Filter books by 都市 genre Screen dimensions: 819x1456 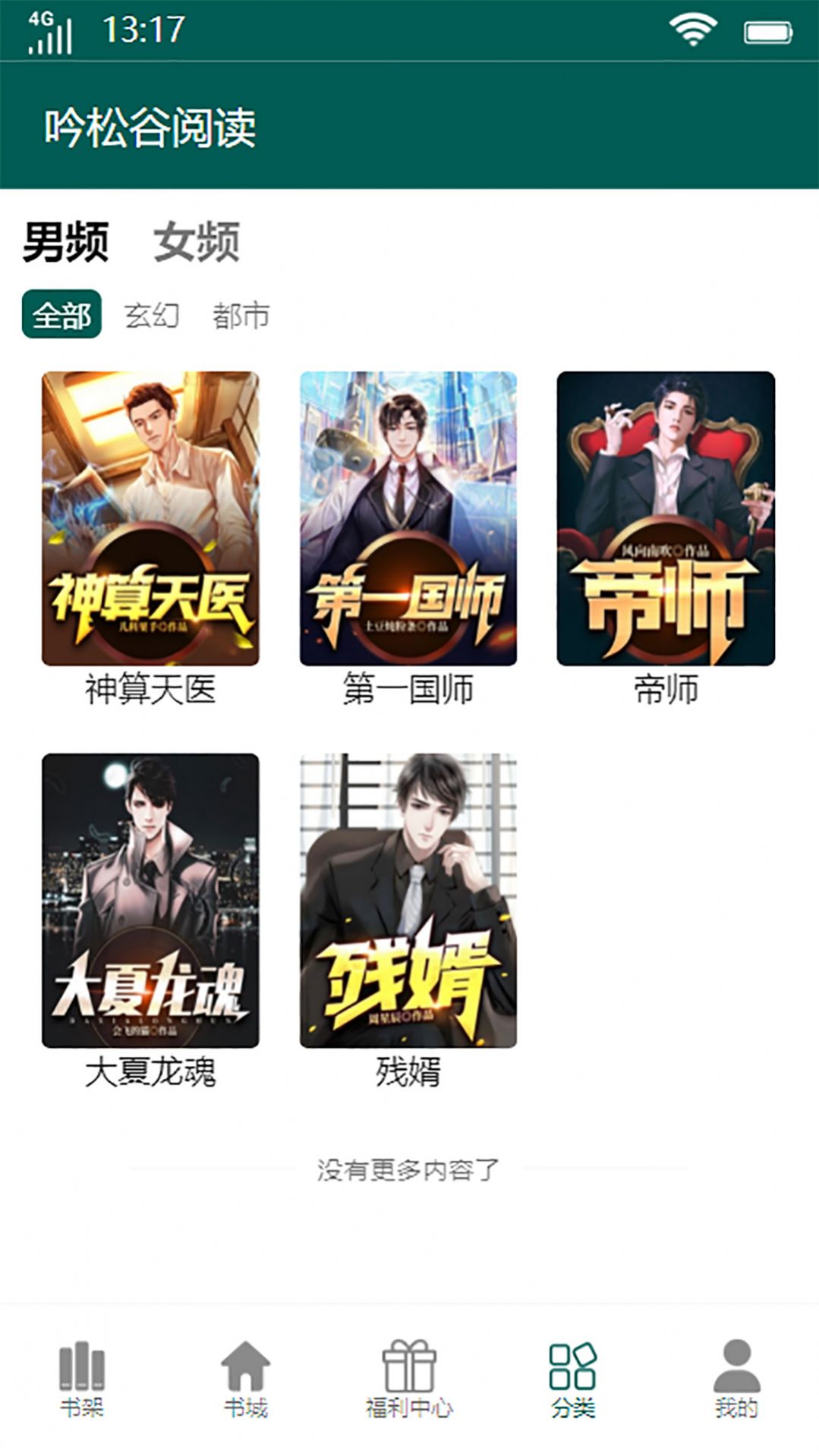click(241, 315)
